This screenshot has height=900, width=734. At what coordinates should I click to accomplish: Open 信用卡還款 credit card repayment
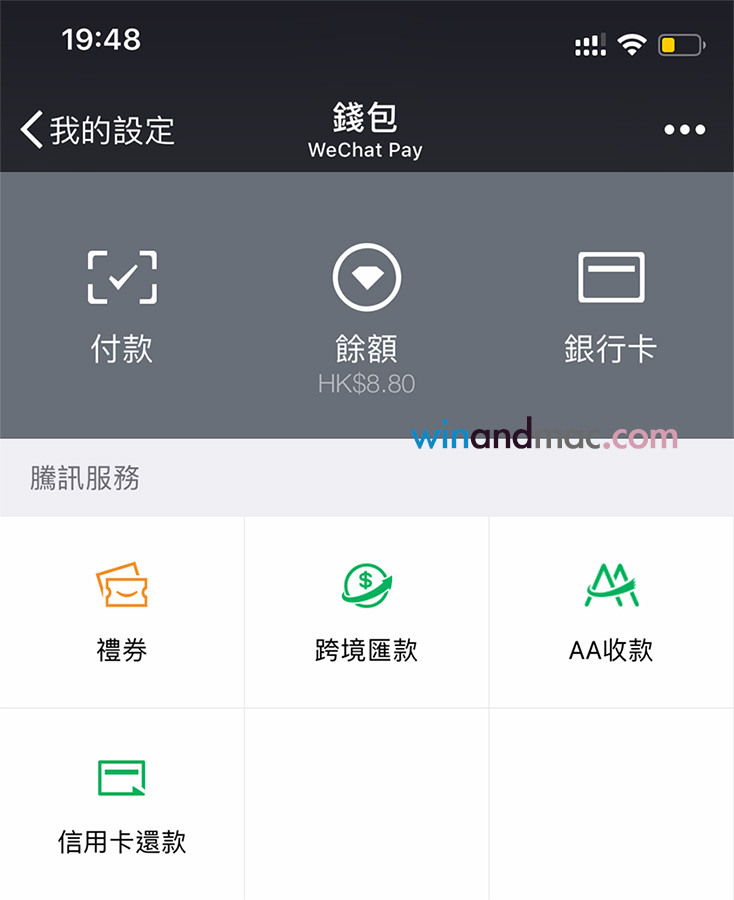(x=122, y=803)
